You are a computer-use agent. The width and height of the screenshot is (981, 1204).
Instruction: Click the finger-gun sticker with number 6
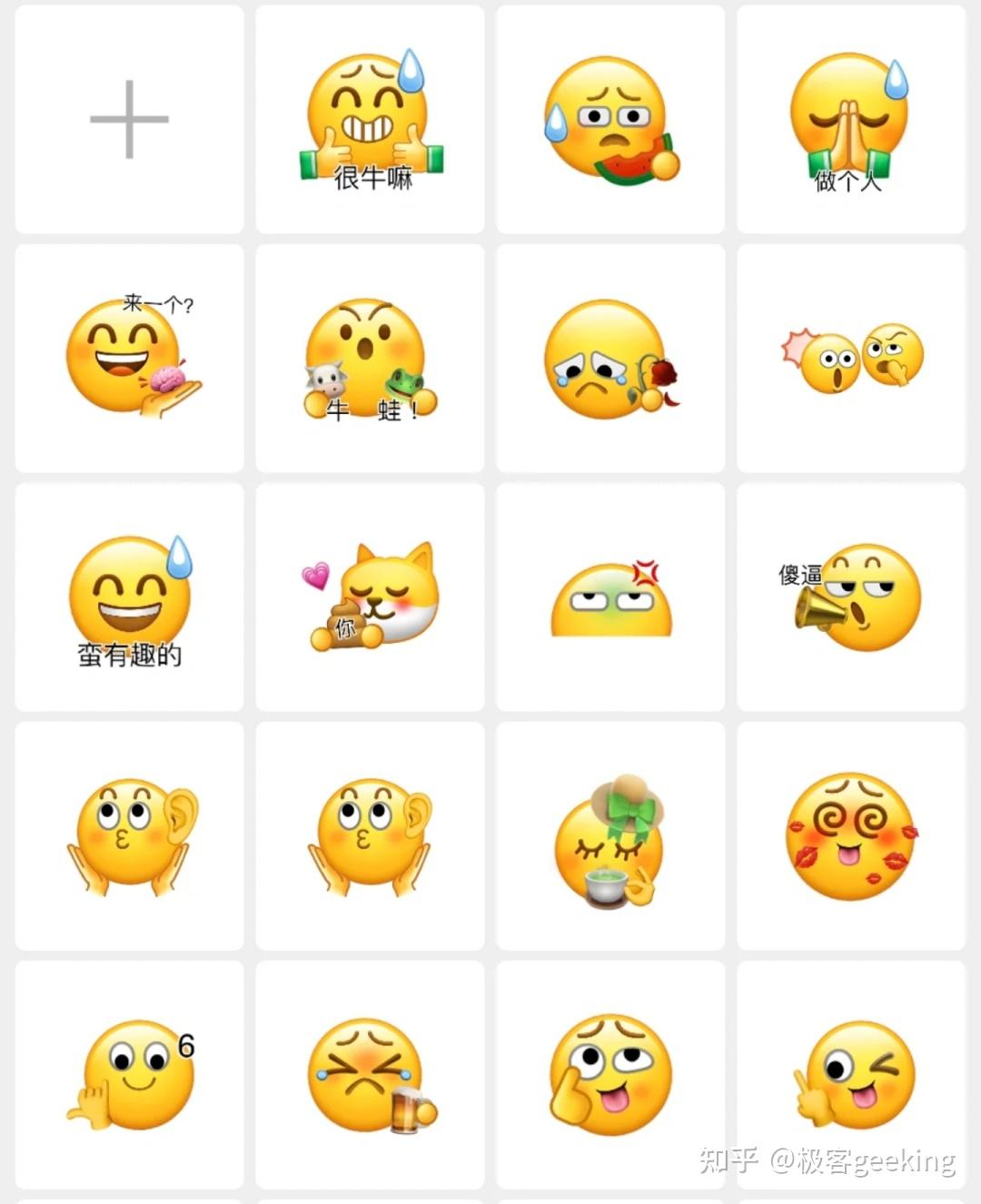[128, 1076]
